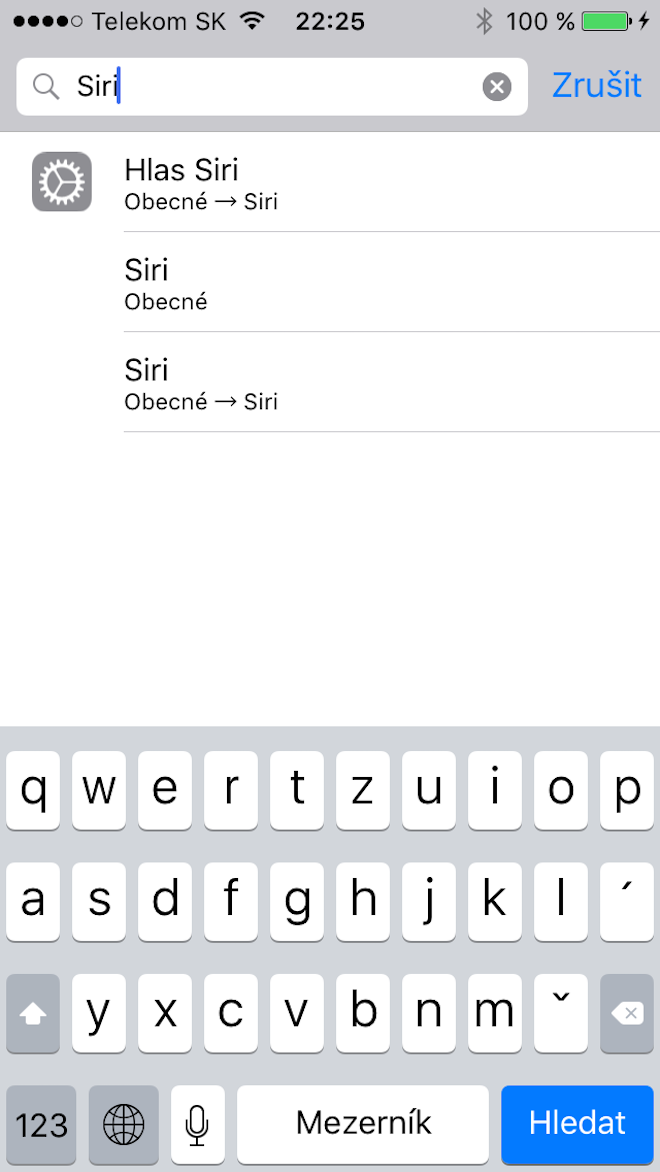Tap the blue Hledat key
This screenshot has height=1172, width=660.
pos(577,1123)
